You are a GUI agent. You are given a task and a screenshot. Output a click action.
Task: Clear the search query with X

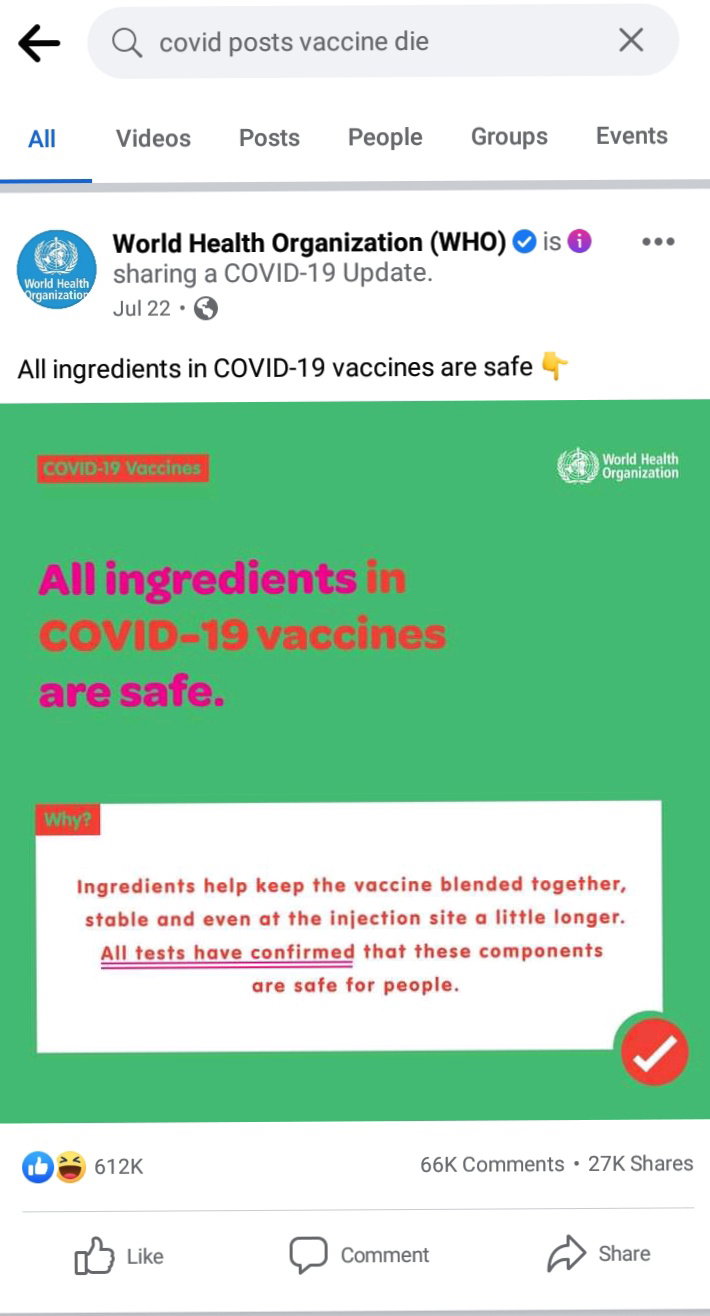click(631, 40)
